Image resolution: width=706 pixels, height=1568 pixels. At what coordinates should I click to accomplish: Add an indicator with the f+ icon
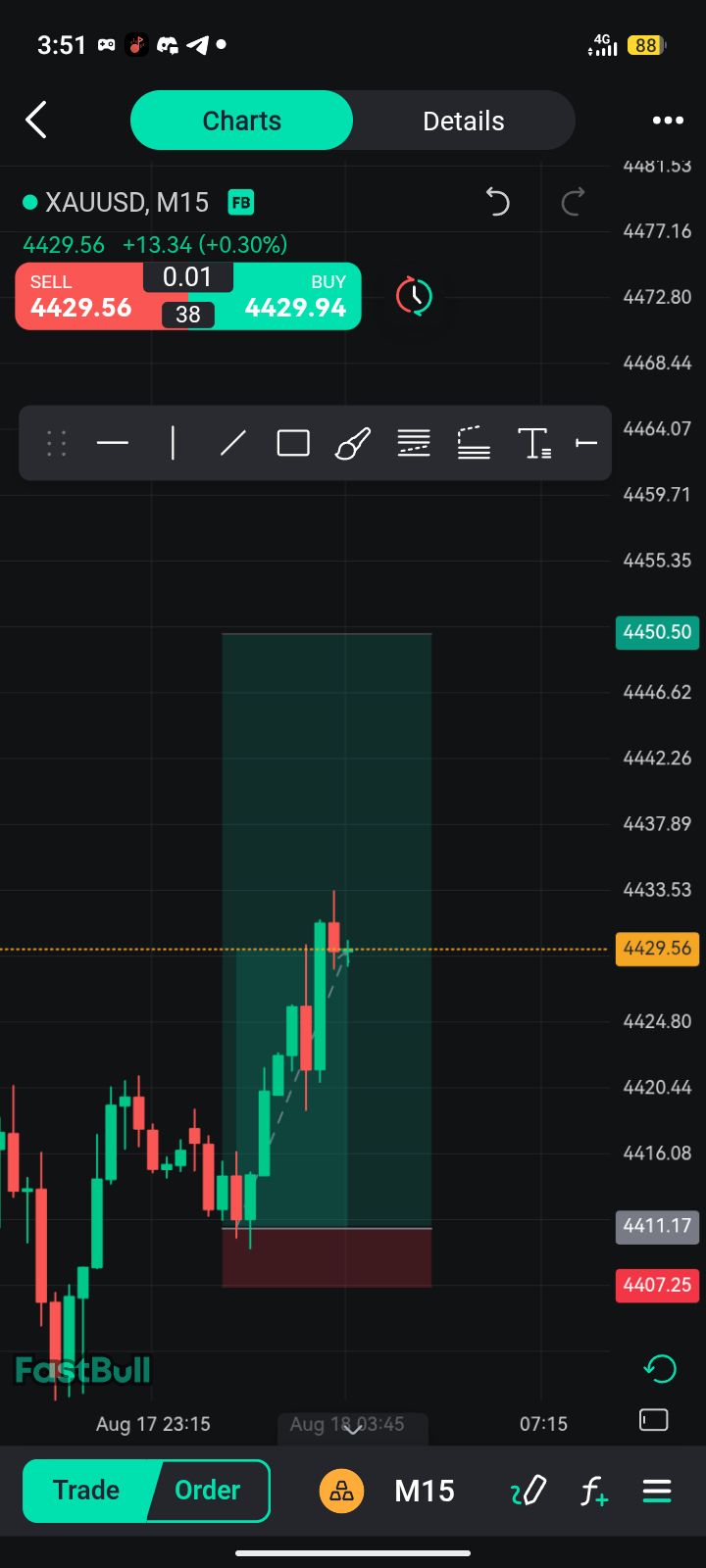pyautogui.click(x=594, y=1492)
